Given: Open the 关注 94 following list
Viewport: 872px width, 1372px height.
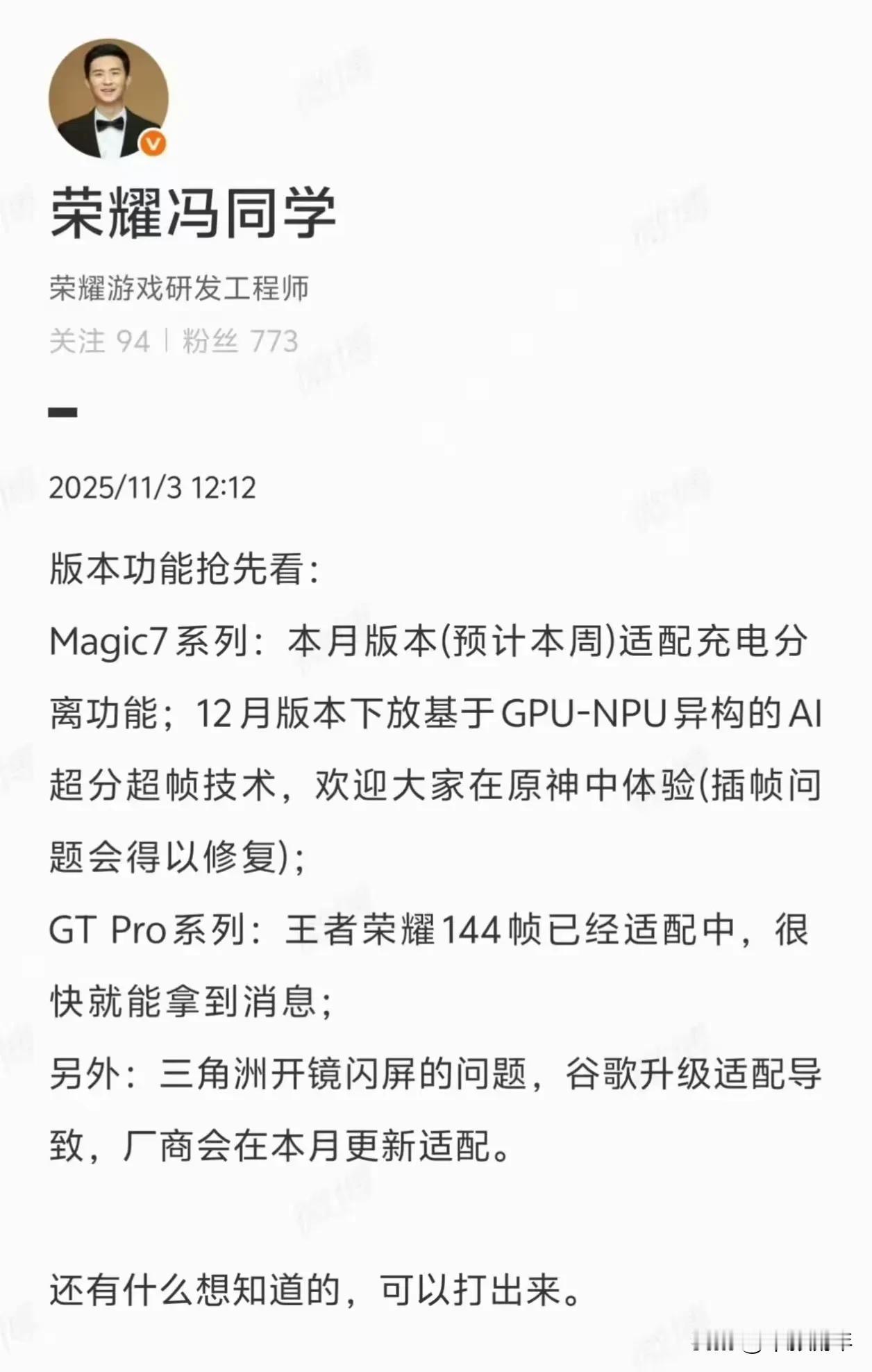Looking at the screenshot, I should point(100,338).
